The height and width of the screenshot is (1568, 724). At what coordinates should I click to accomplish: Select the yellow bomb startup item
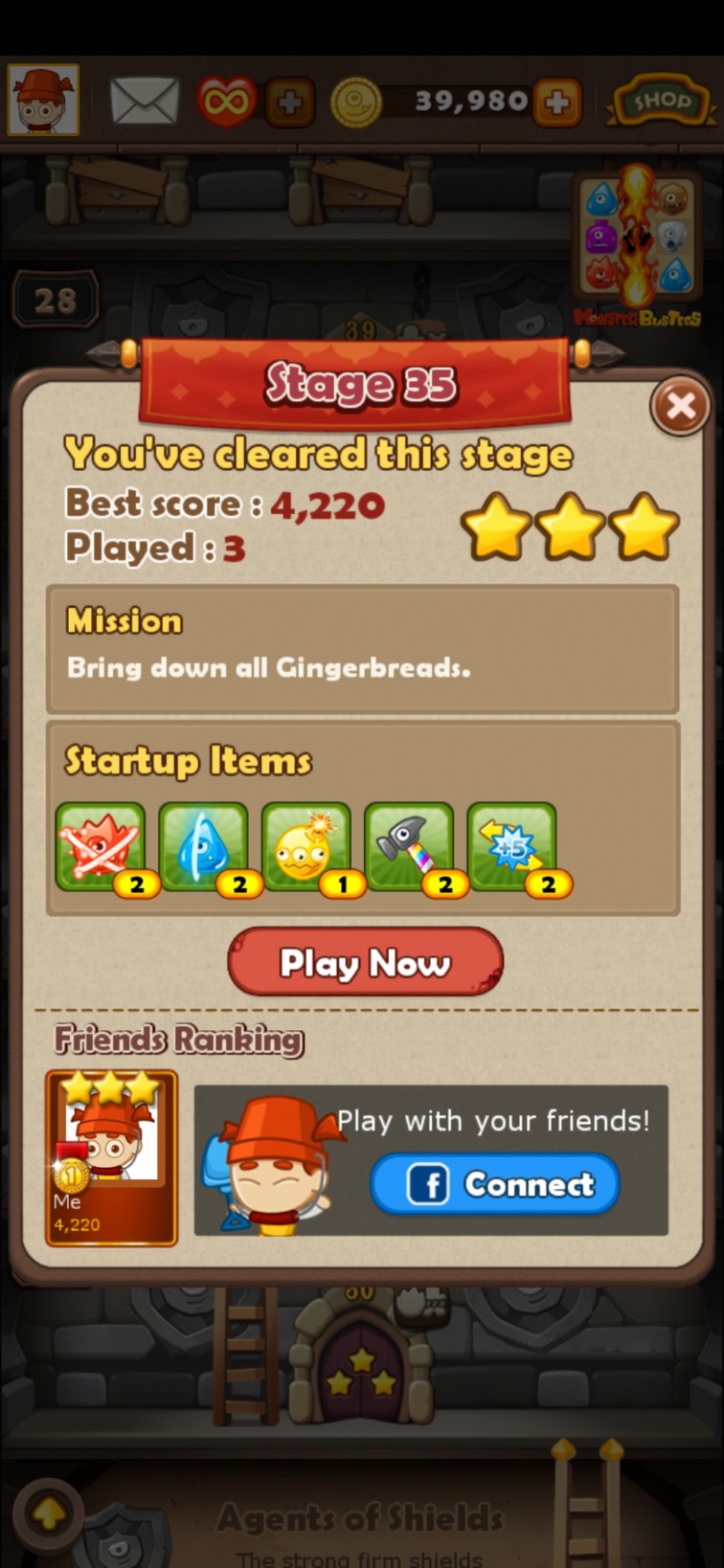tap(305, 848)
